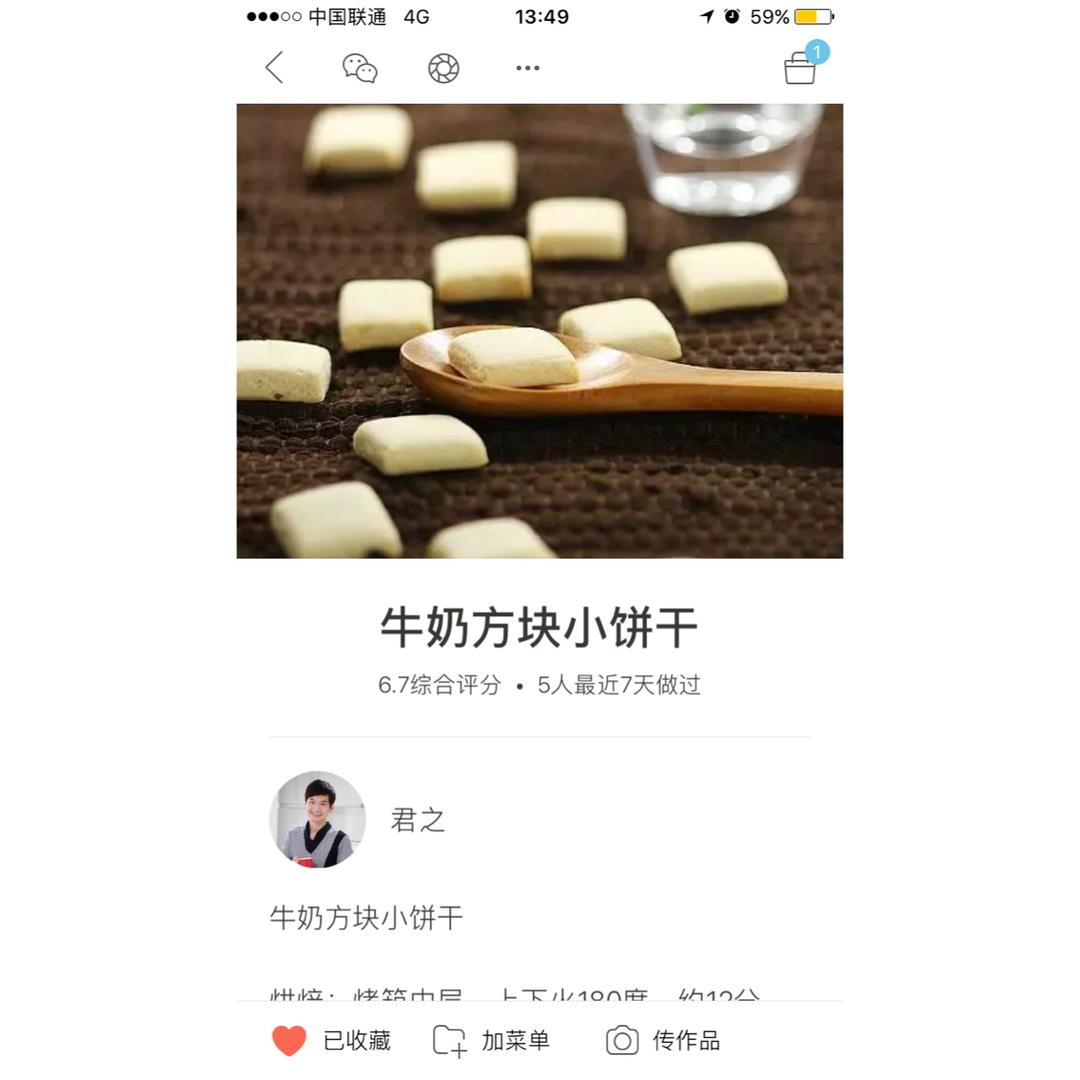This screenshot has width=1080, height=1080.
Task: Open the shopping basket with 1 item
Action: [x=804, y=64]
